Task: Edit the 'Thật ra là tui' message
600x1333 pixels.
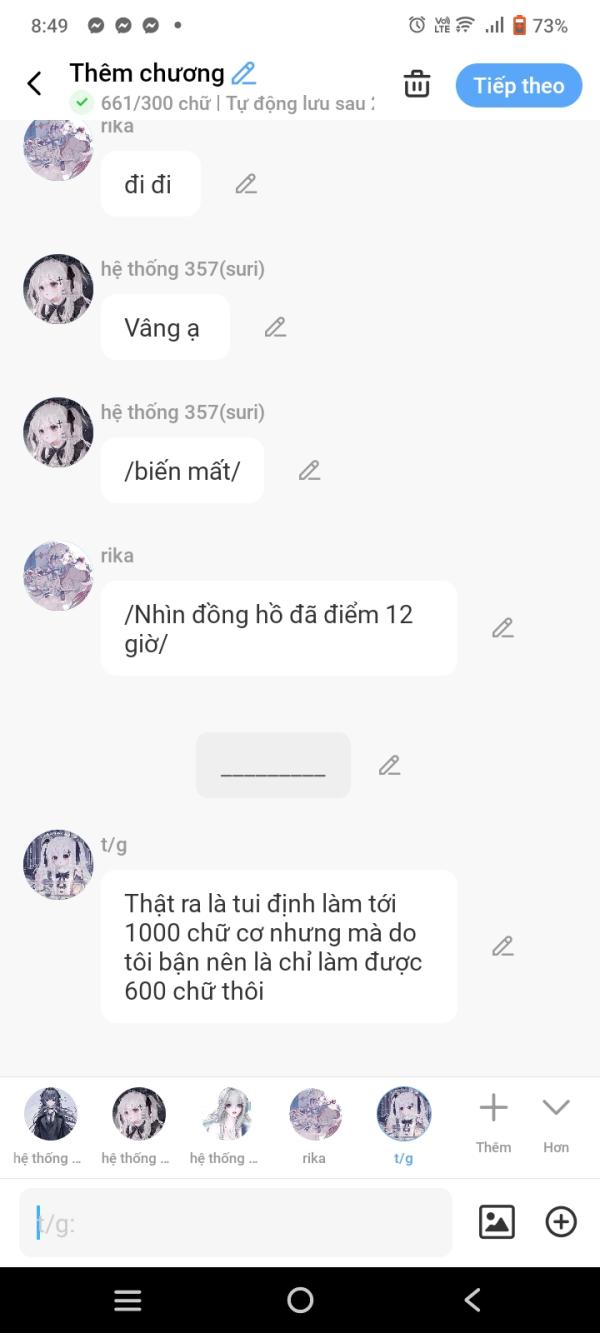Action: point(502,946)
